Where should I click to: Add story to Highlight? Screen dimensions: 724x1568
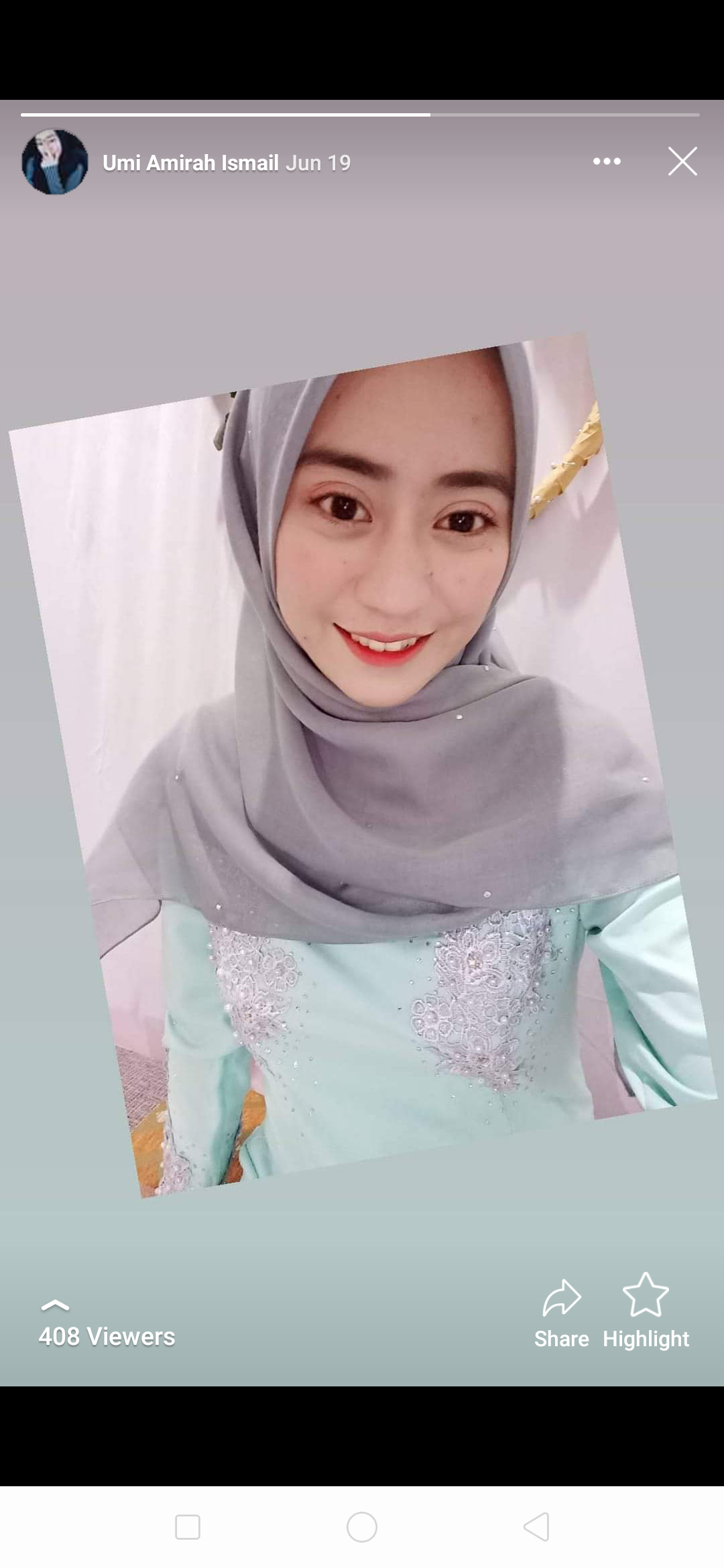tap(646, 1311)
